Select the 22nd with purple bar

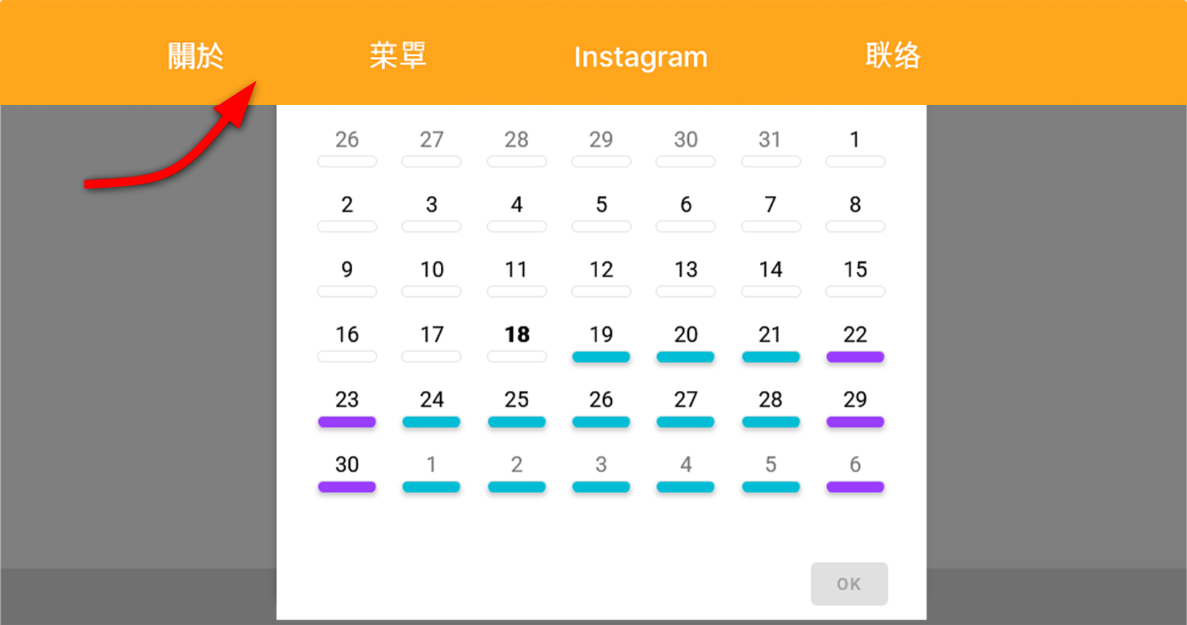[855, 336]
